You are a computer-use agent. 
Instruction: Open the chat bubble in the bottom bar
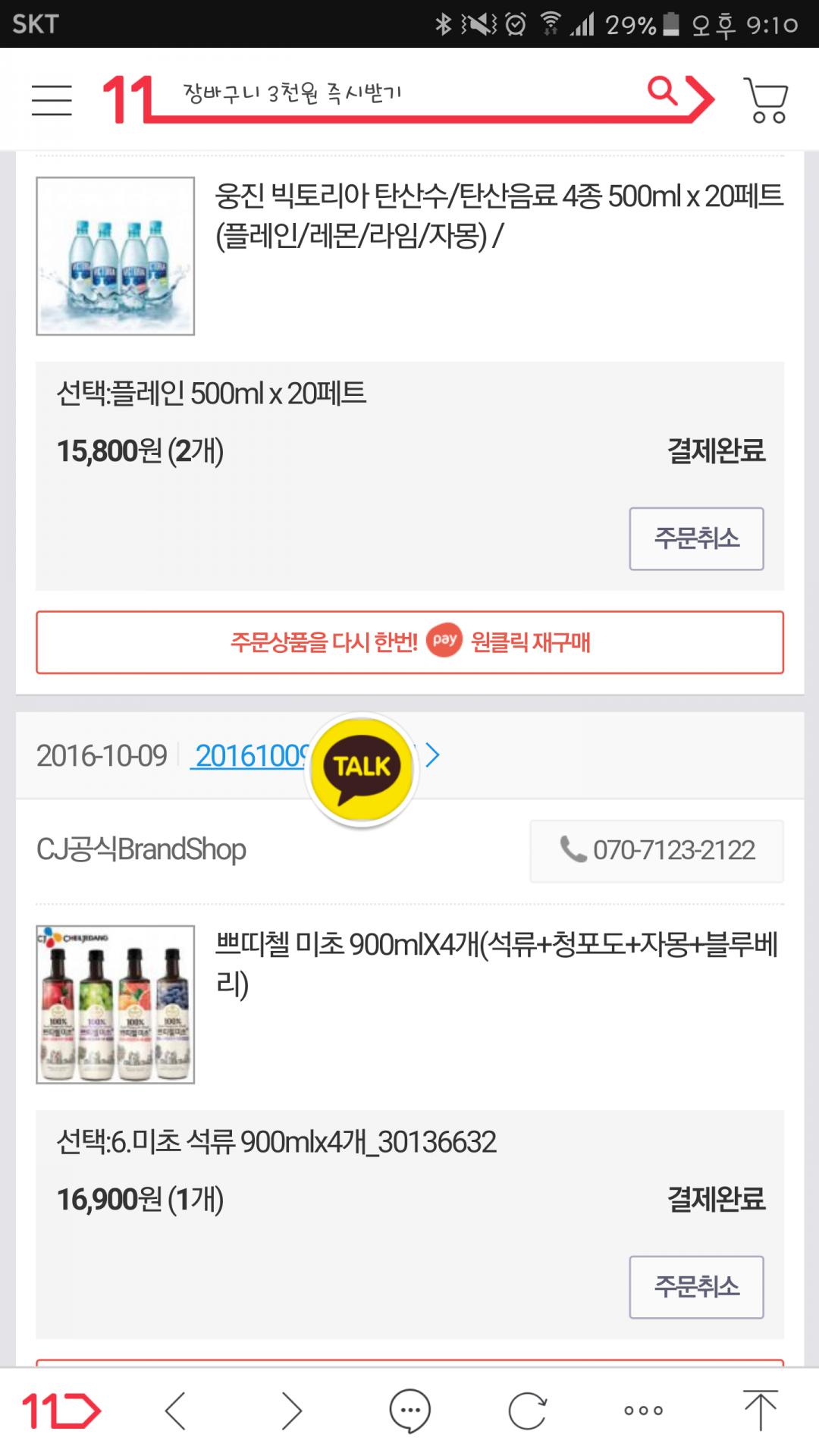click(409, 1411)
